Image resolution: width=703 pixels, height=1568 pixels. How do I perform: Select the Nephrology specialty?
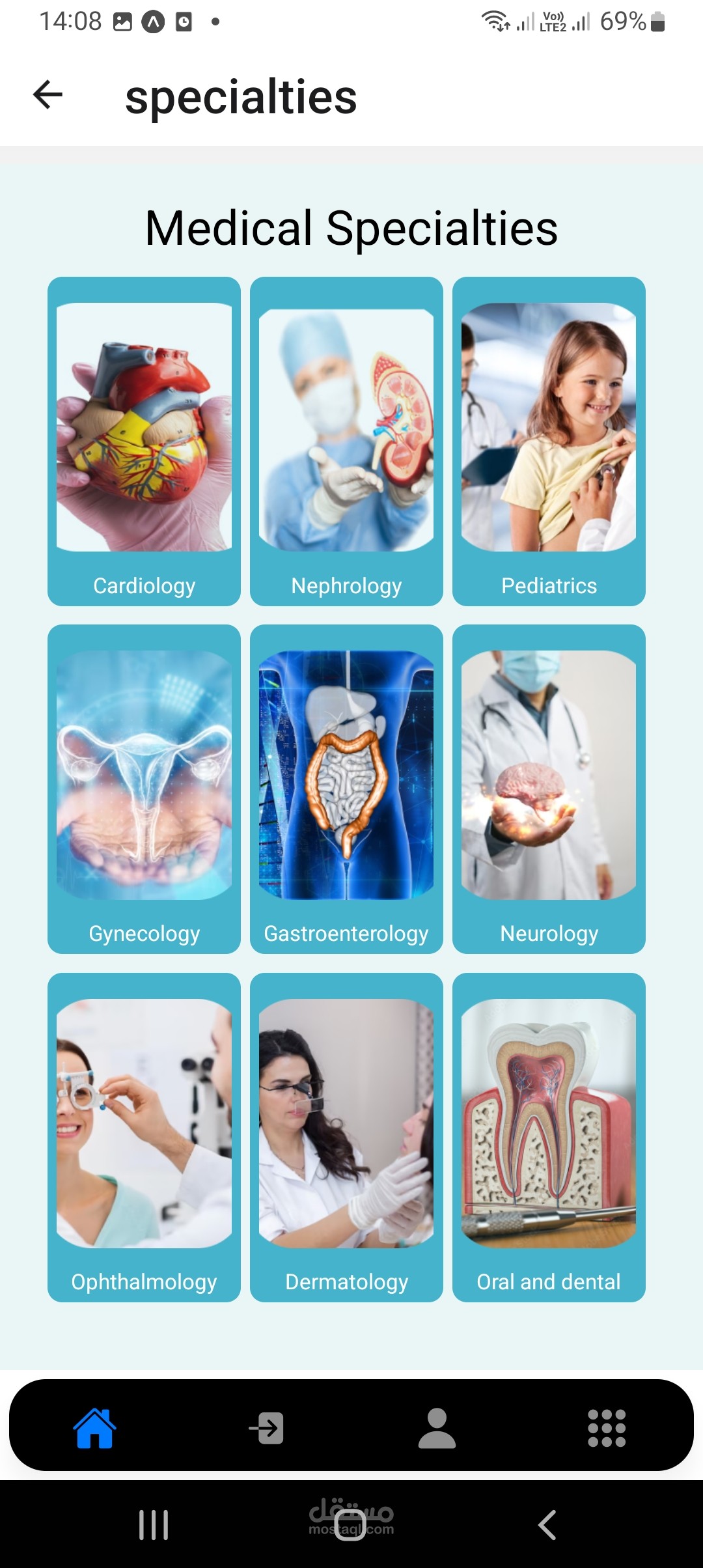(x=346, y=441)
